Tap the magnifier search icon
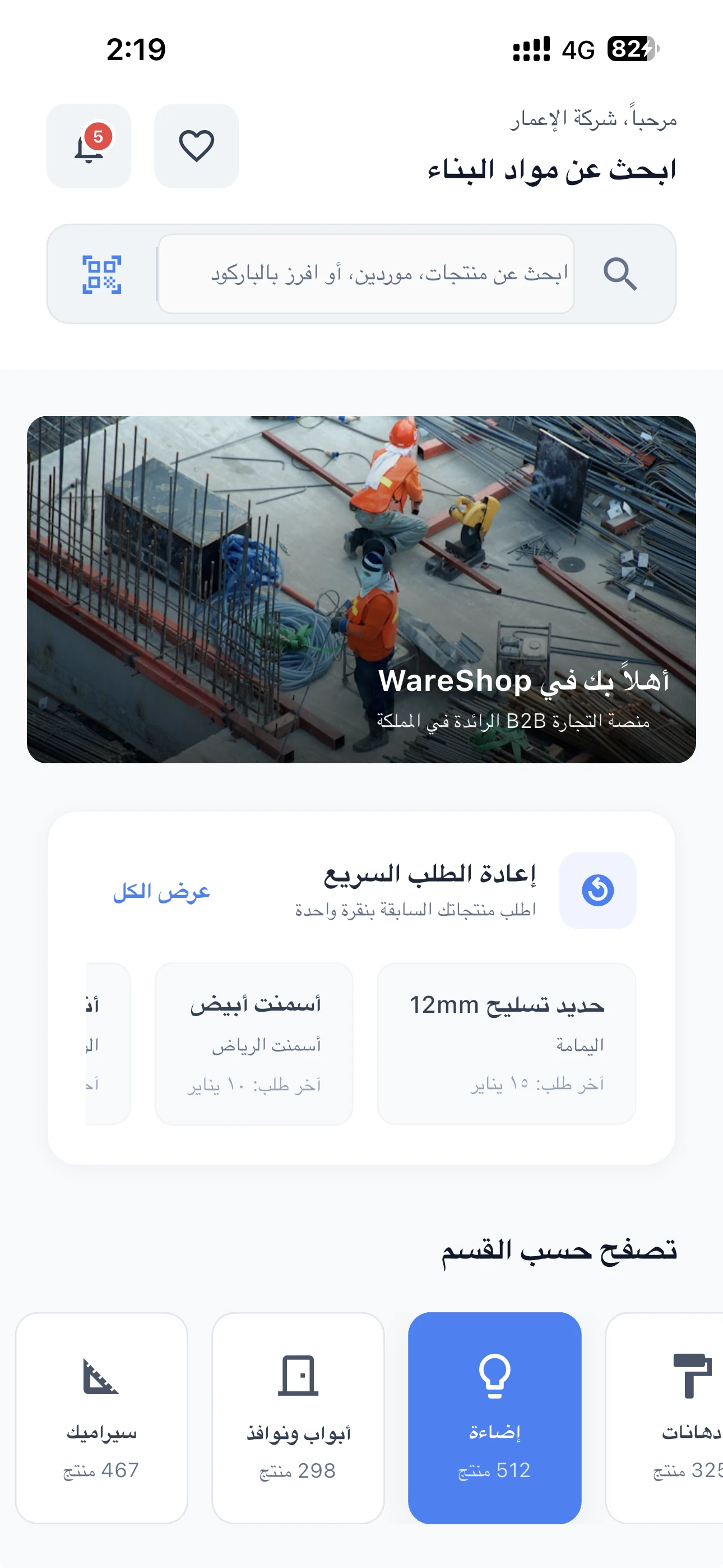Image resolution: width=723 pixels, height=1568 pixels. tap(619, 275)
